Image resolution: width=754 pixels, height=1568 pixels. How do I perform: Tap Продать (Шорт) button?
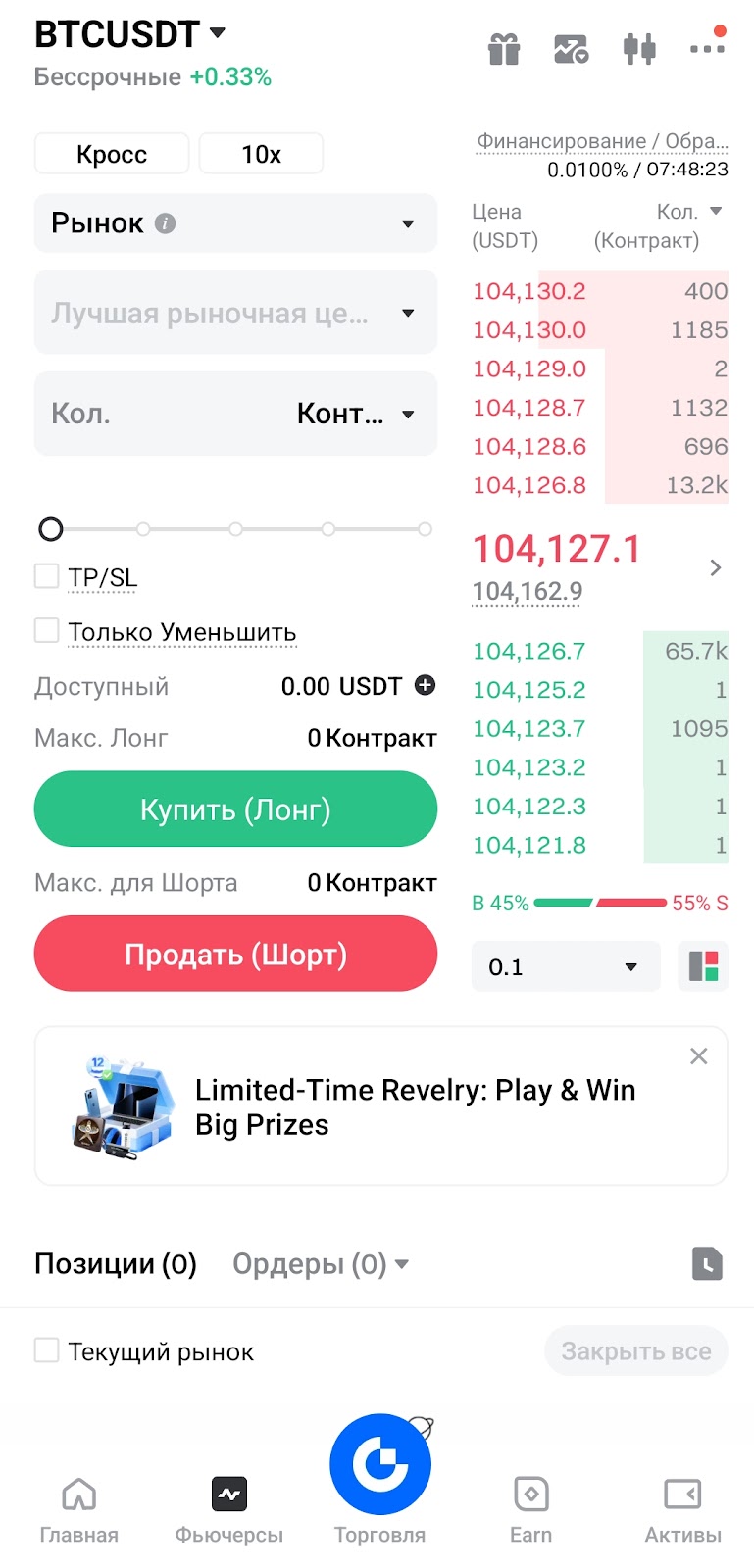pyautogui.click(x=235, y=954)
